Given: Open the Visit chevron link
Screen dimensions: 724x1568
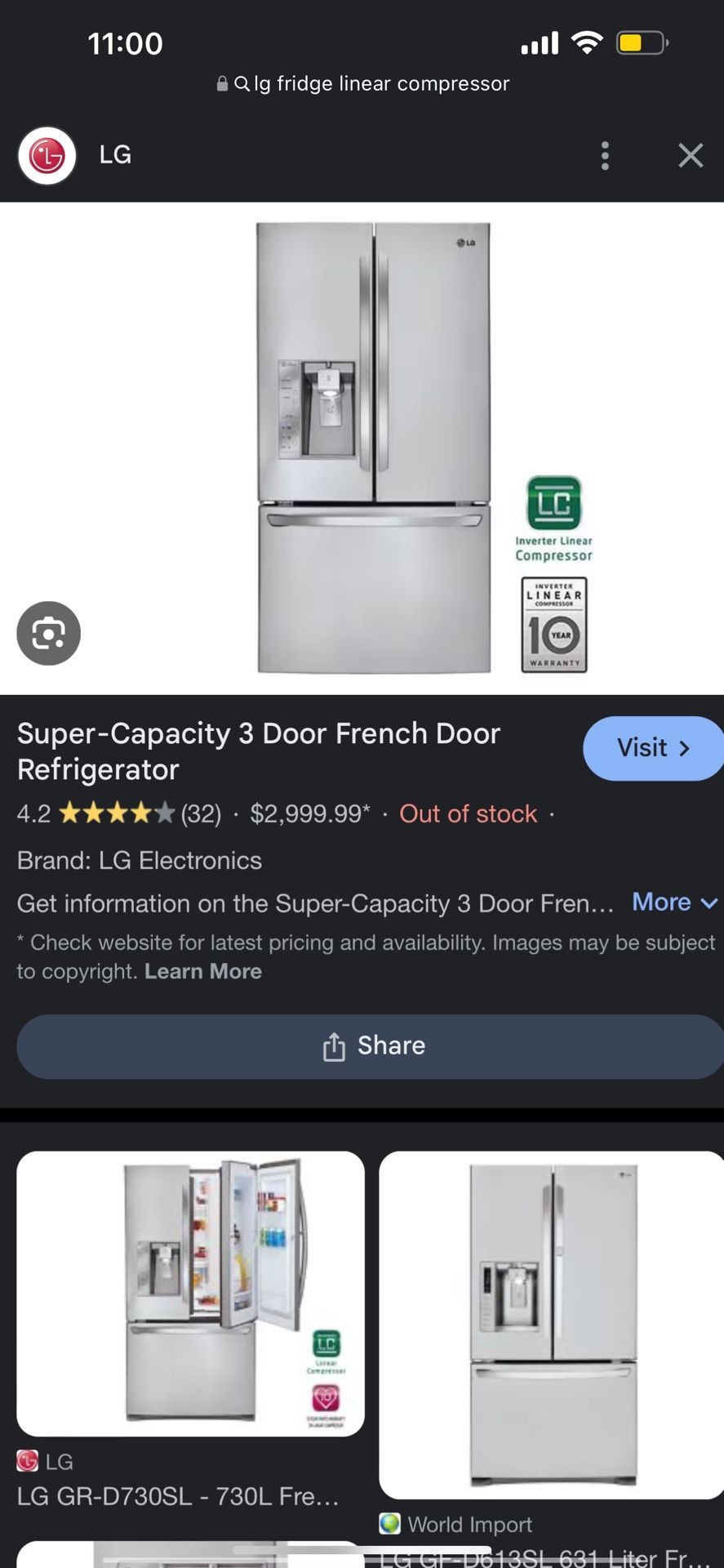Looking at the screenshot, I should [685, 747].
